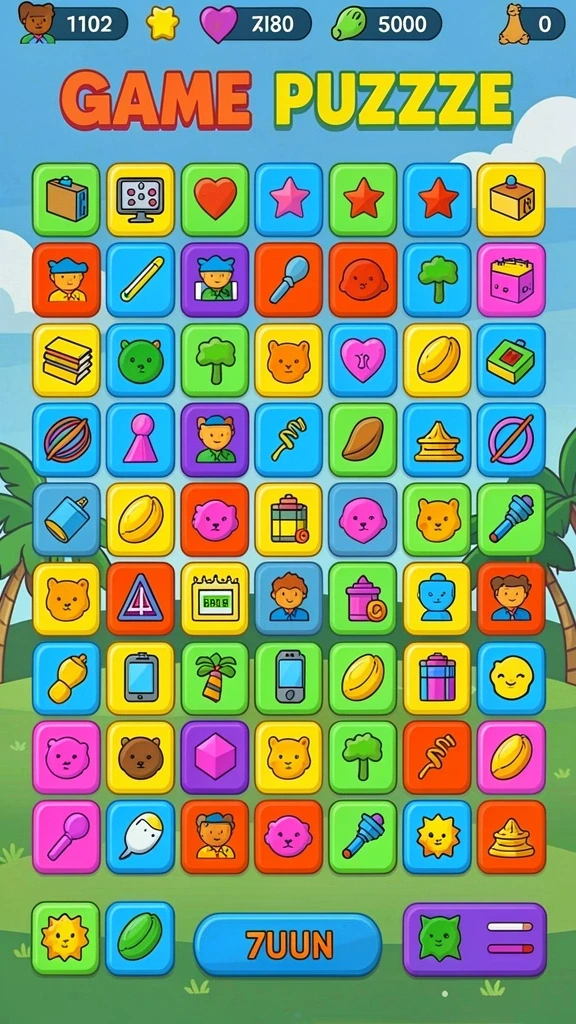Use the green disc booster
This screenshot has width=576, height=1024.
(140, 938)
